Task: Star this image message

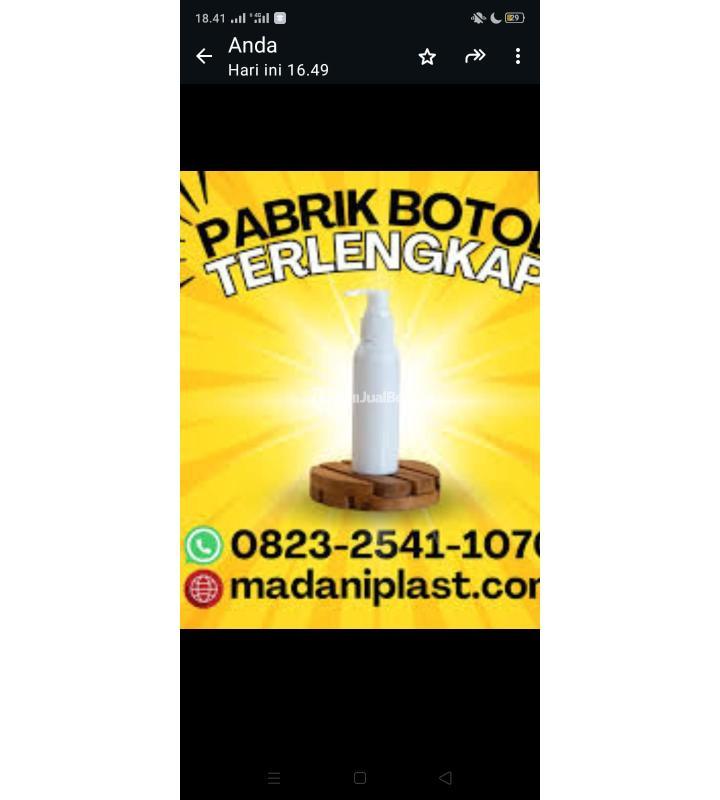Action: pos(427,57)
